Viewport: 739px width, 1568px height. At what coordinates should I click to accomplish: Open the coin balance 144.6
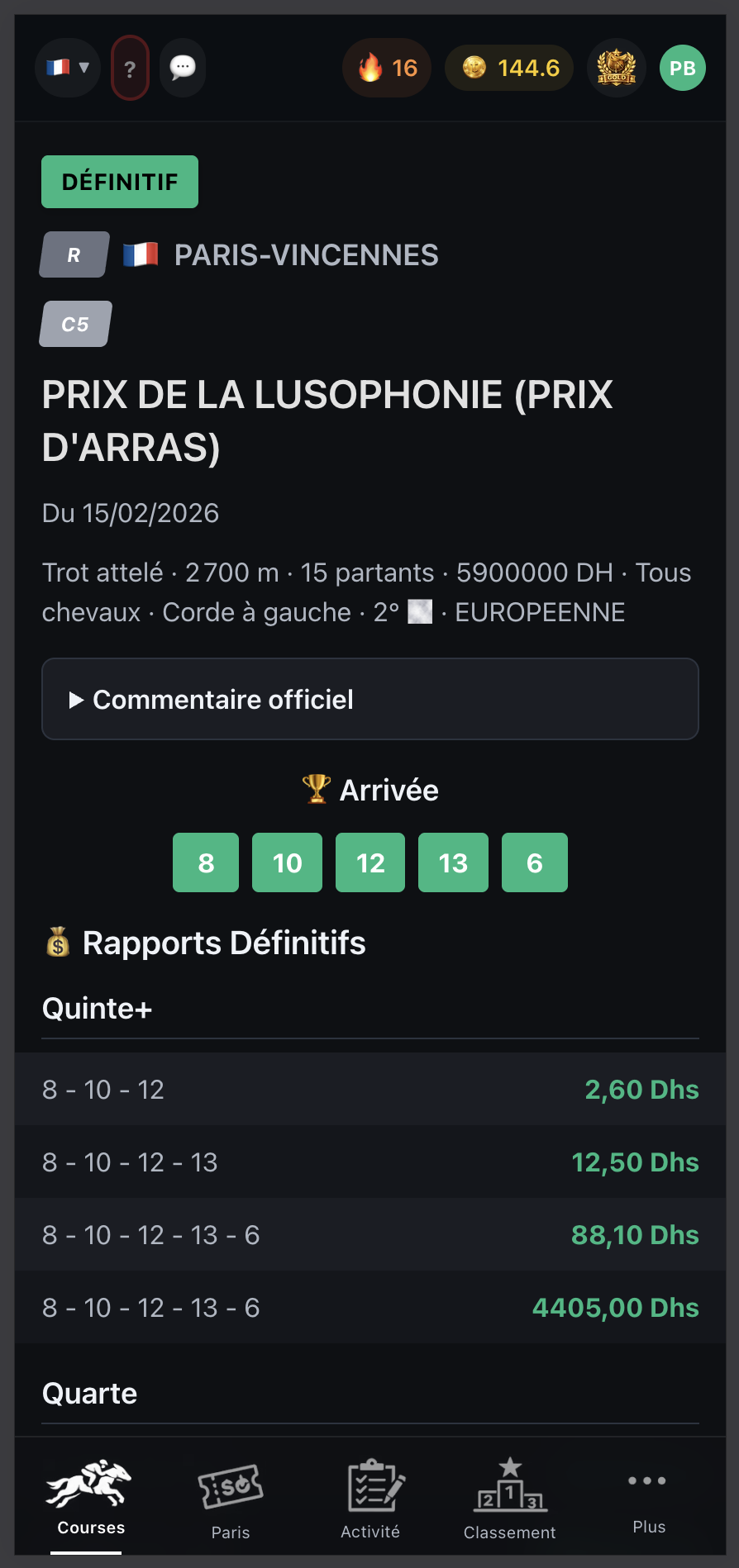pyautogui.click(x=509, y=68)
